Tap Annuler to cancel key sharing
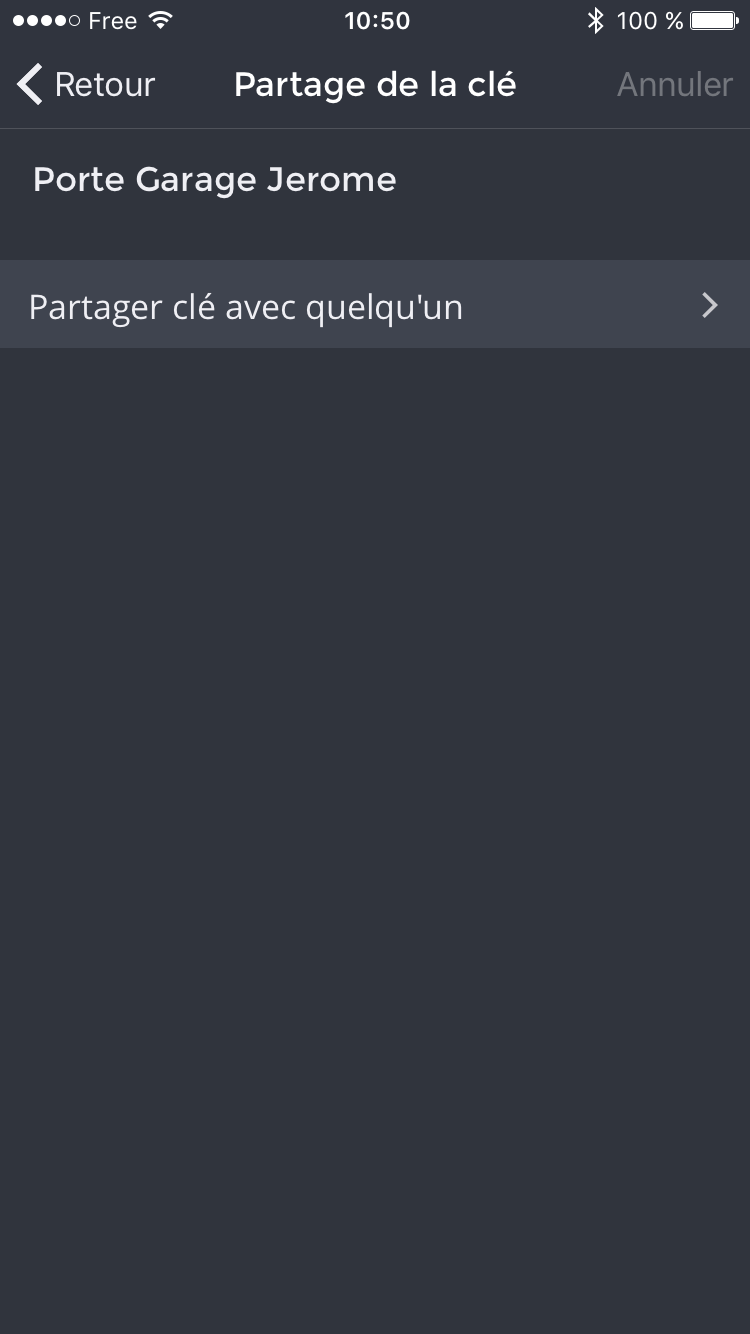Screen dimensions: 750x1334 pyautogui.click(x=674, y=85)
